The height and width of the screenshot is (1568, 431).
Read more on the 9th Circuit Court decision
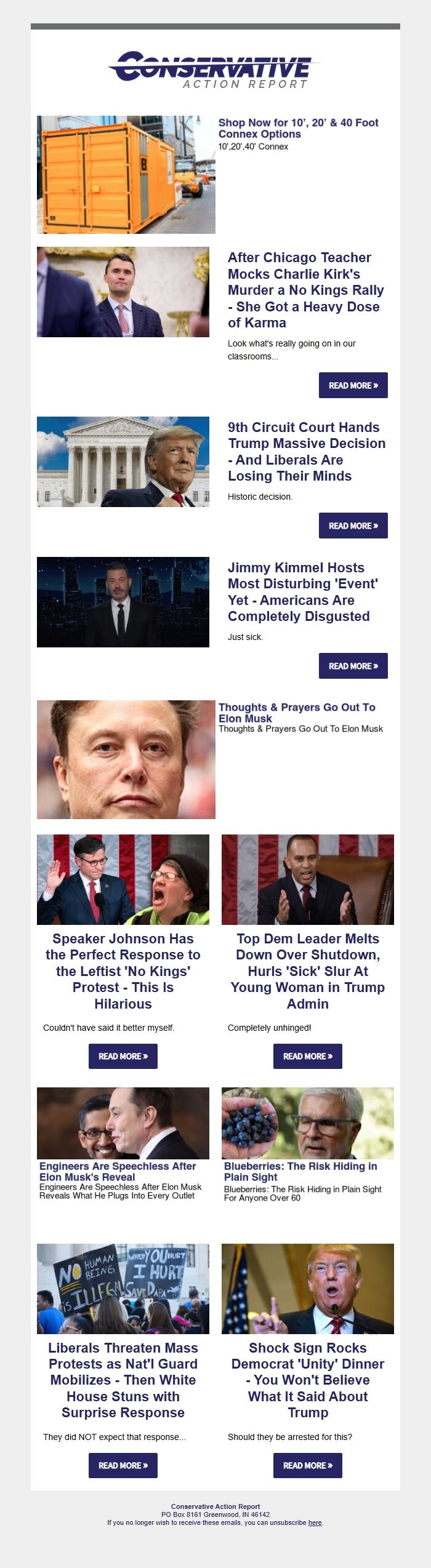[x=353, y=526]
